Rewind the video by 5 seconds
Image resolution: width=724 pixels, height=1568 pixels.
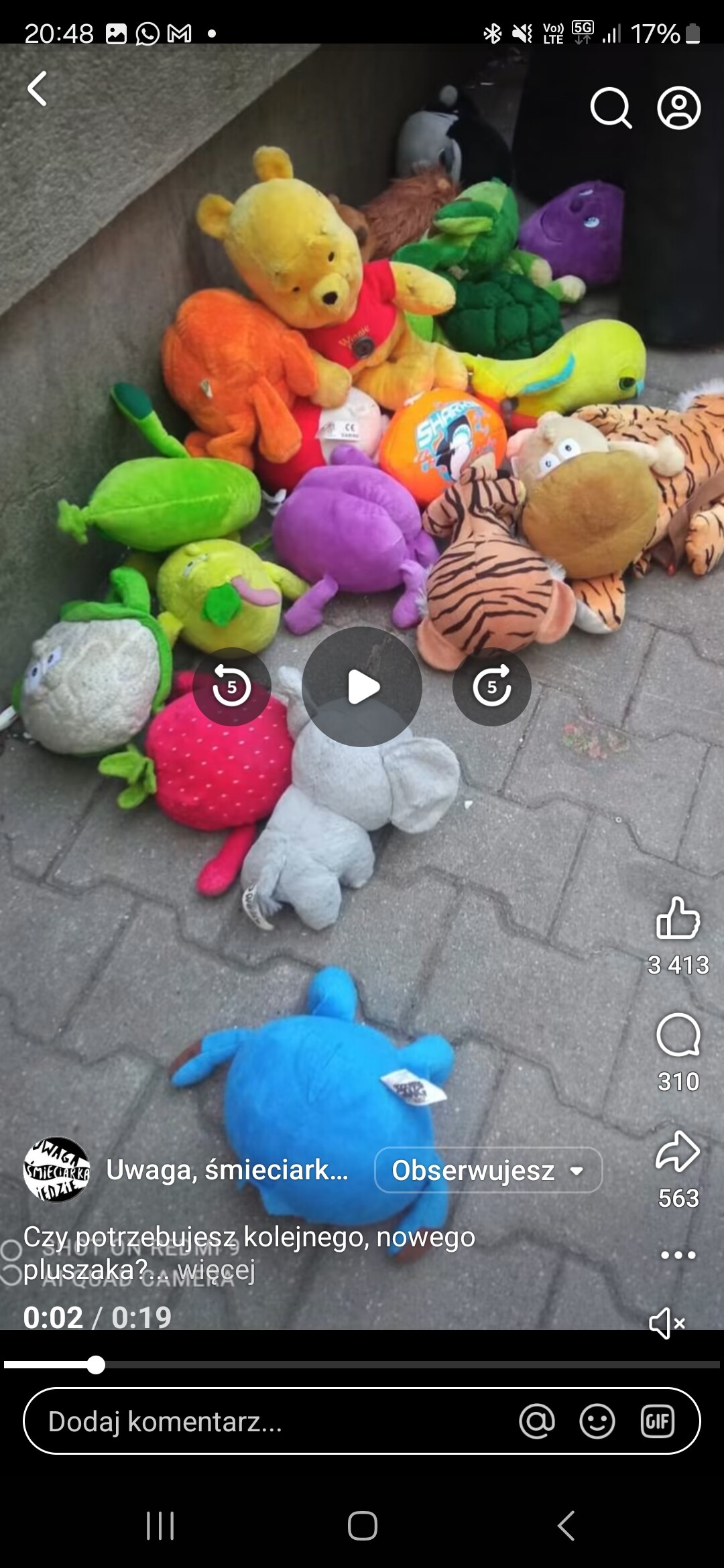[x=231, y=687]
